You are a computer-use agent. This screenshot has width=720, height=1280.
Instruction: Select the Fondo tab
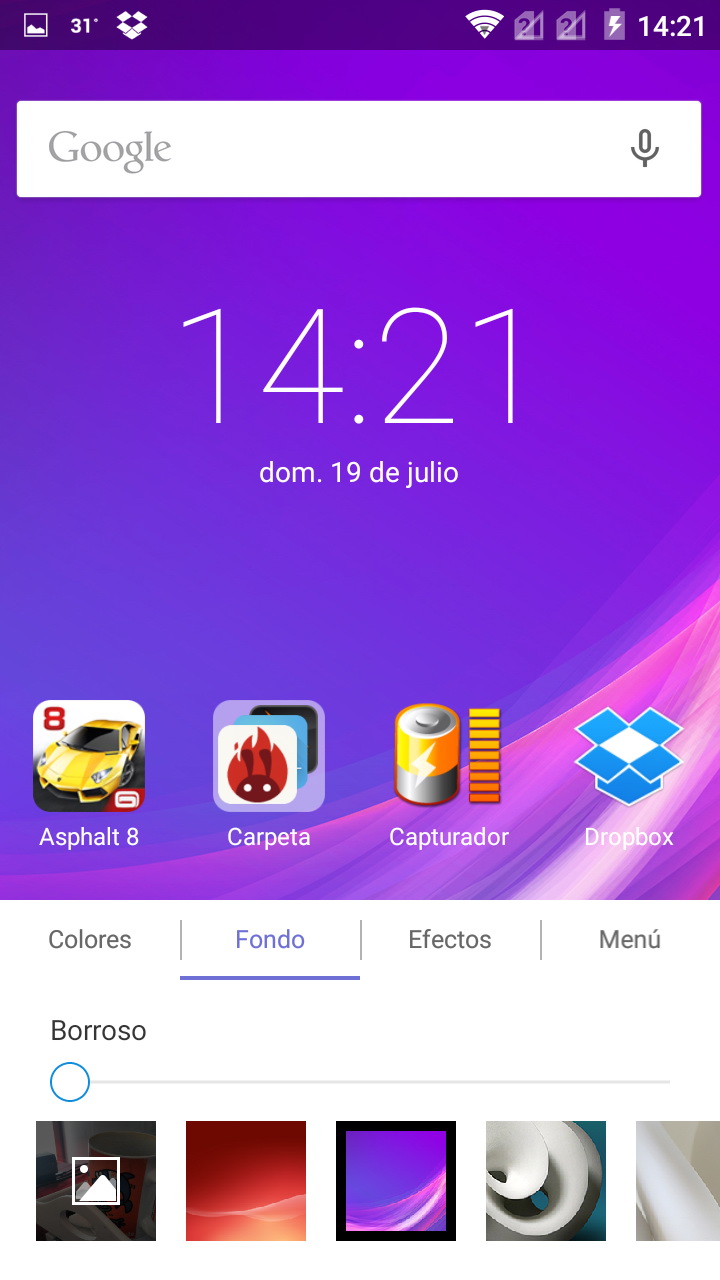[x=270, y=940]
